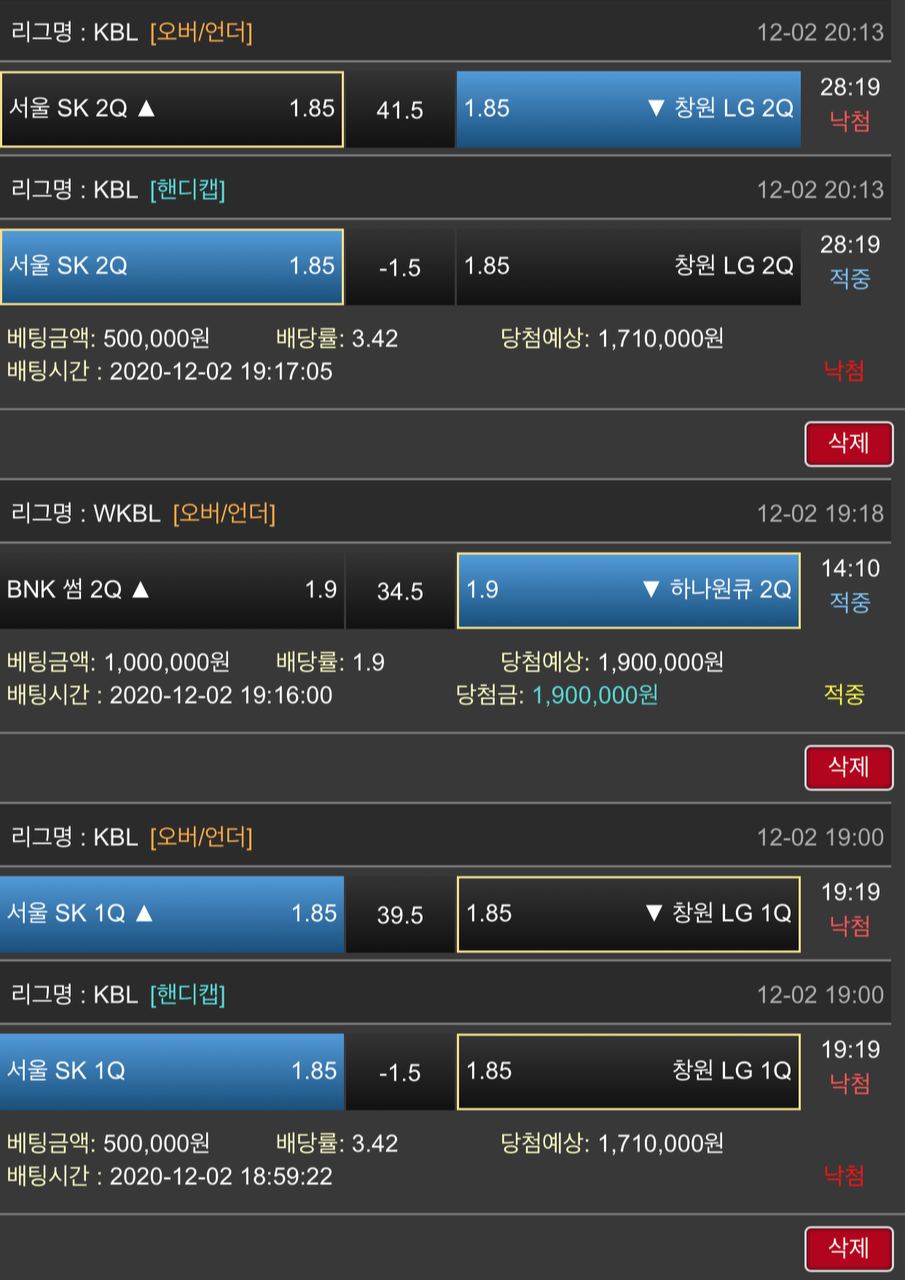The width and height of the screenshot is (905, 1280).
Task: Delete the bet placed at 19:17:05
Action: click(x=848, y=443)
